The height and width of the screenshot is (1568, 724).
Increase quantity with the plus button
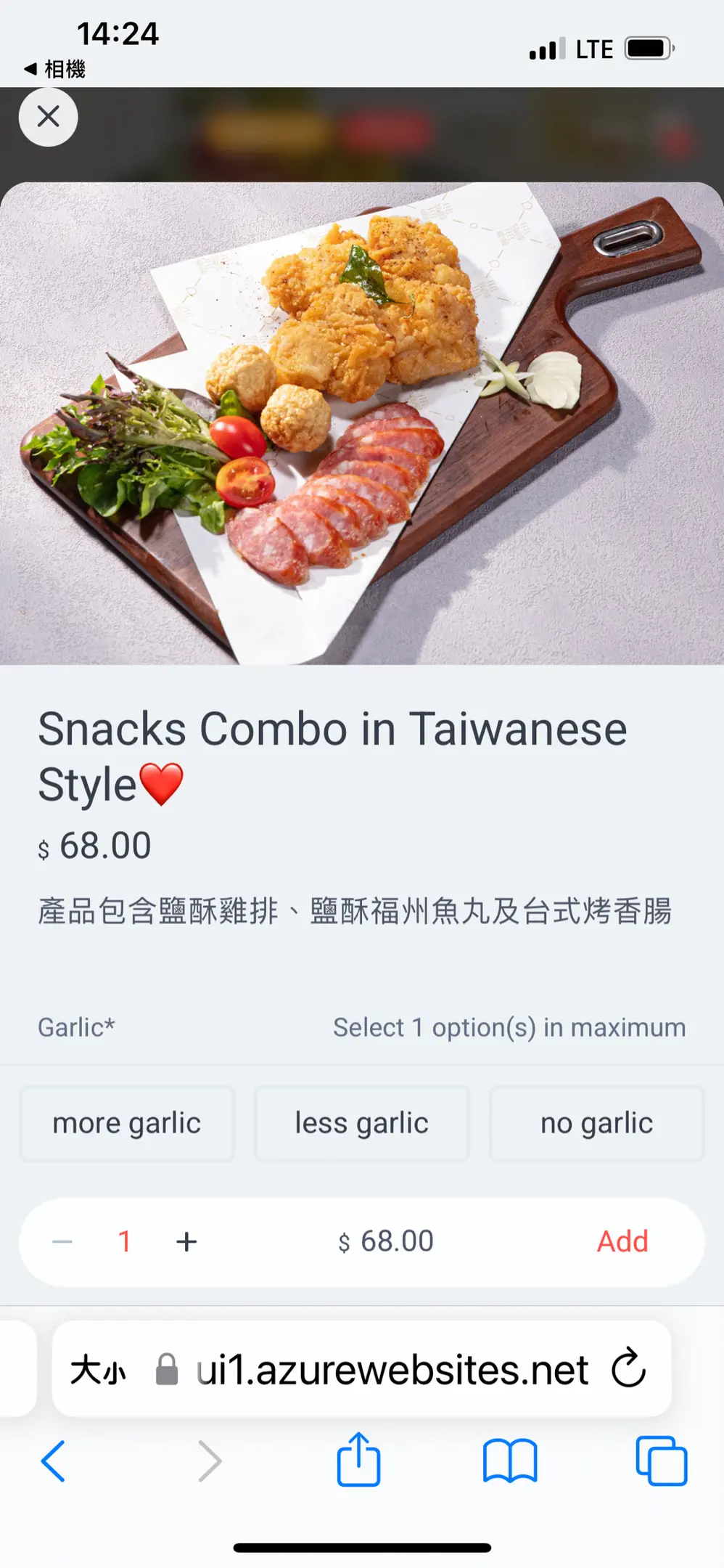point(186,1241)
